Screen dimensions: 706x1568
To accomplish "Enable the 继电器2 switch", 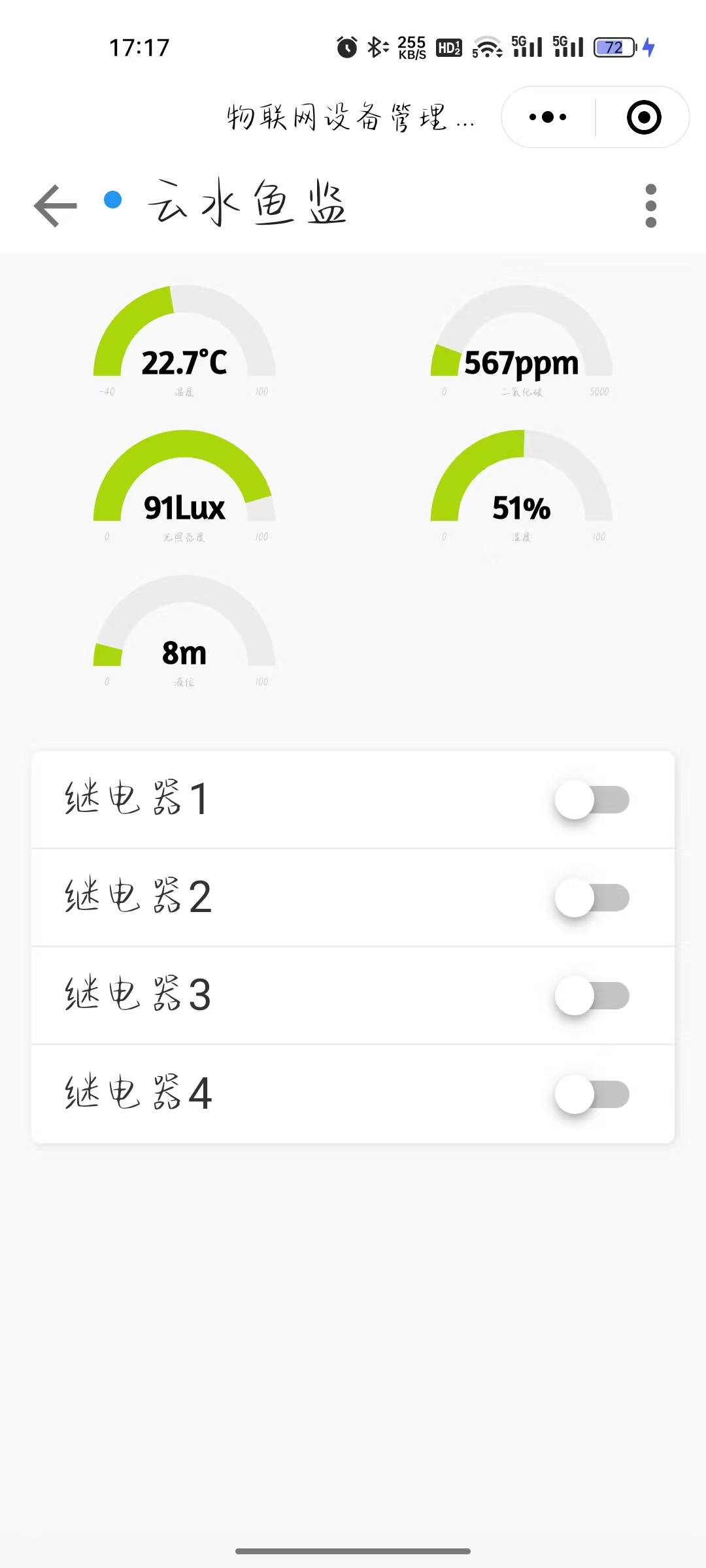I will point(592,898).
